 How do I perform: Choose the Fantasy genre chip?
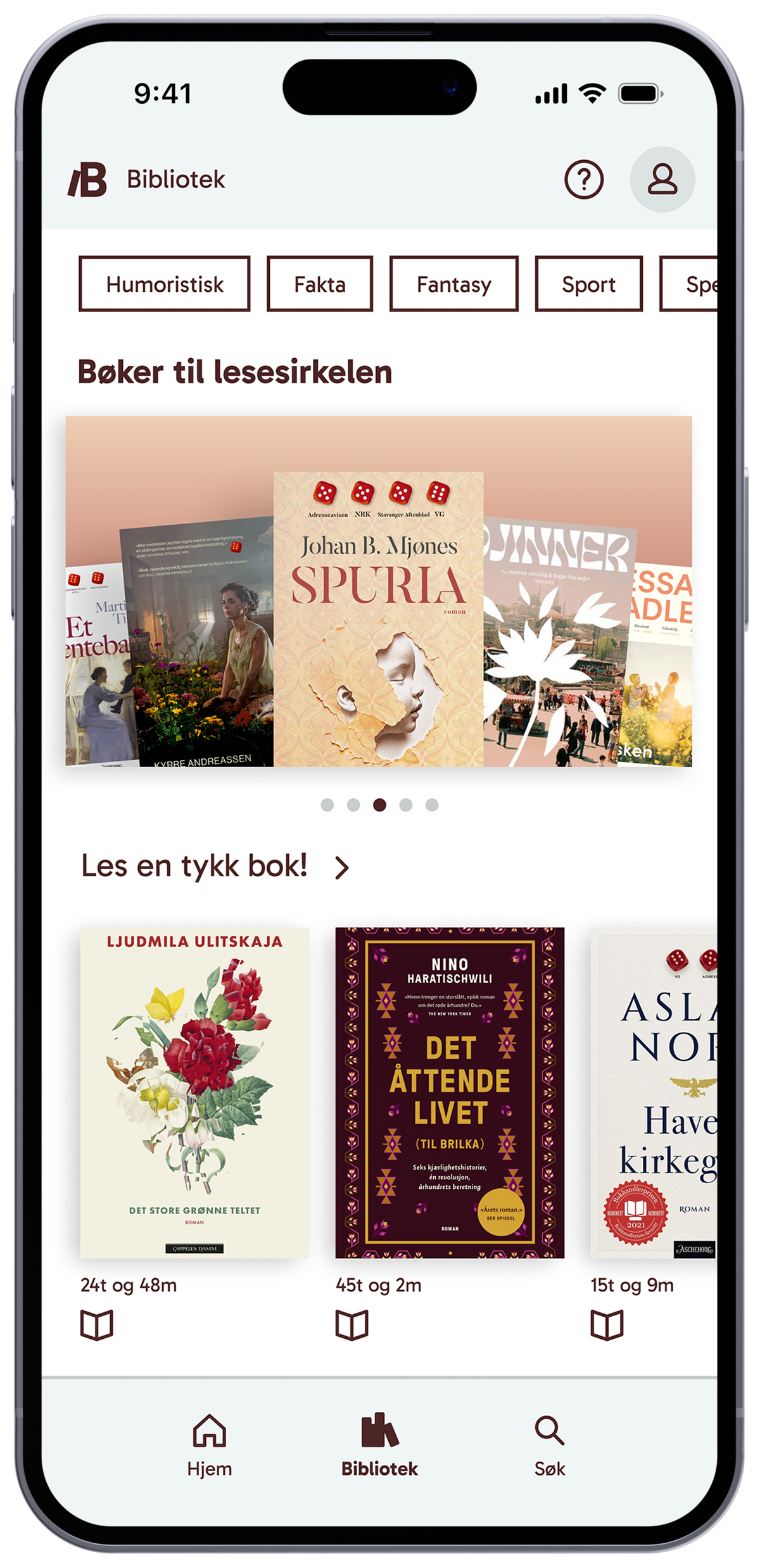453,284
